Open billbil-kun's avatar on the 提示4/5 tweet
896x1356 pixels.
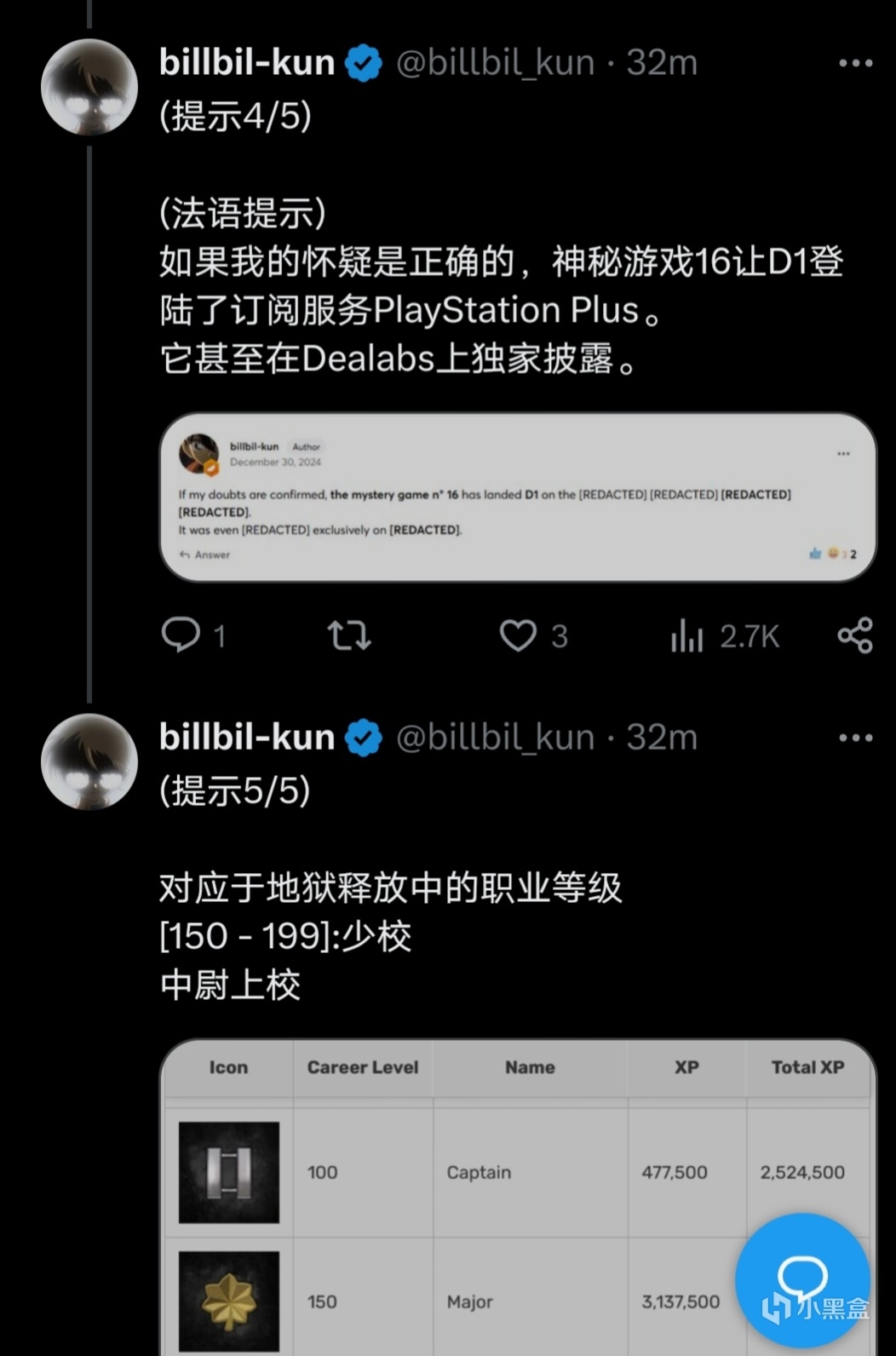(x=89, y=87)
